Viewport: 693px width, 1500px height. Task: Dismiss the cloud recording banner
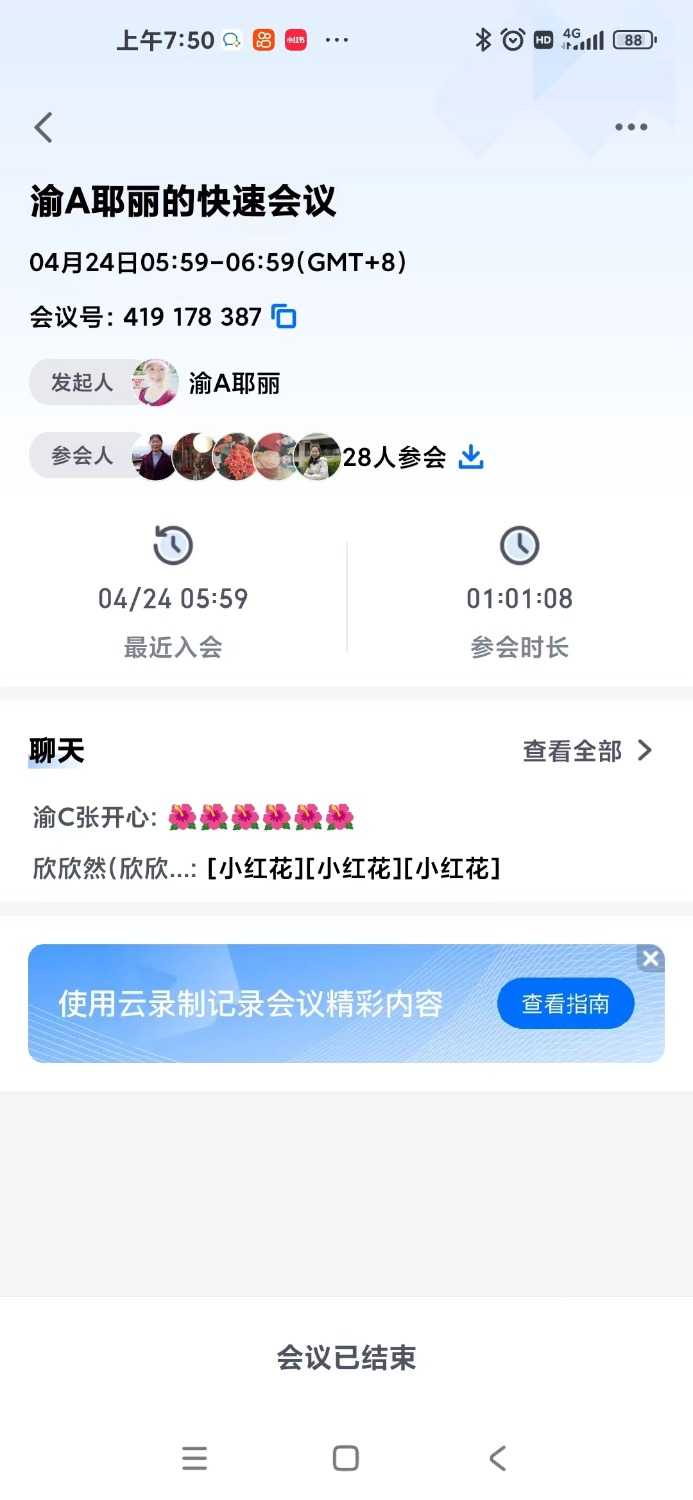pyautogui.click(x=651, y=959)
